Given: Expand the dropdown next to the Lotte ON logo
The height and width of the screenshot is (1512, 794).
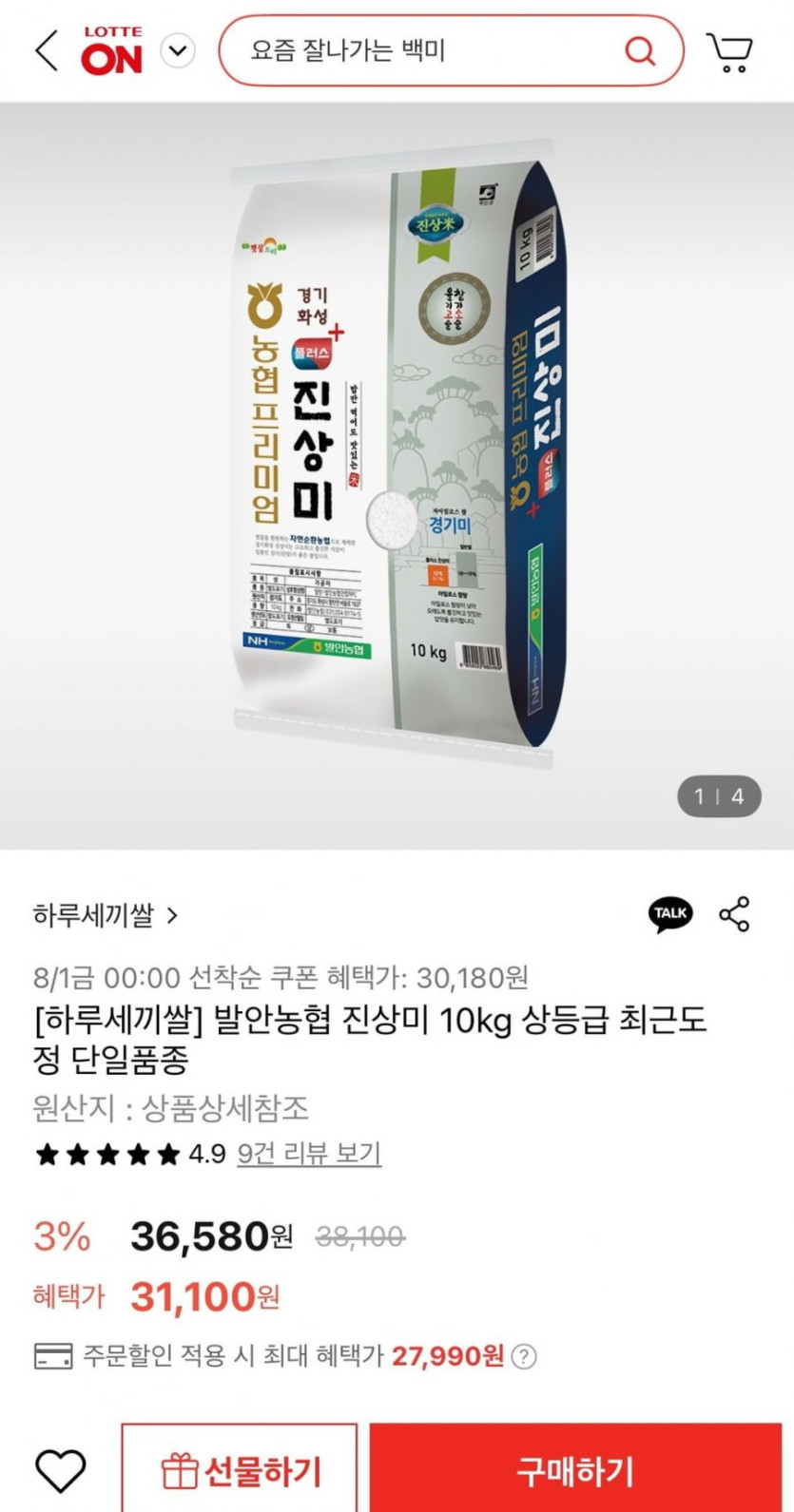Looking at the screenshot, I should [x=178, y=50].
